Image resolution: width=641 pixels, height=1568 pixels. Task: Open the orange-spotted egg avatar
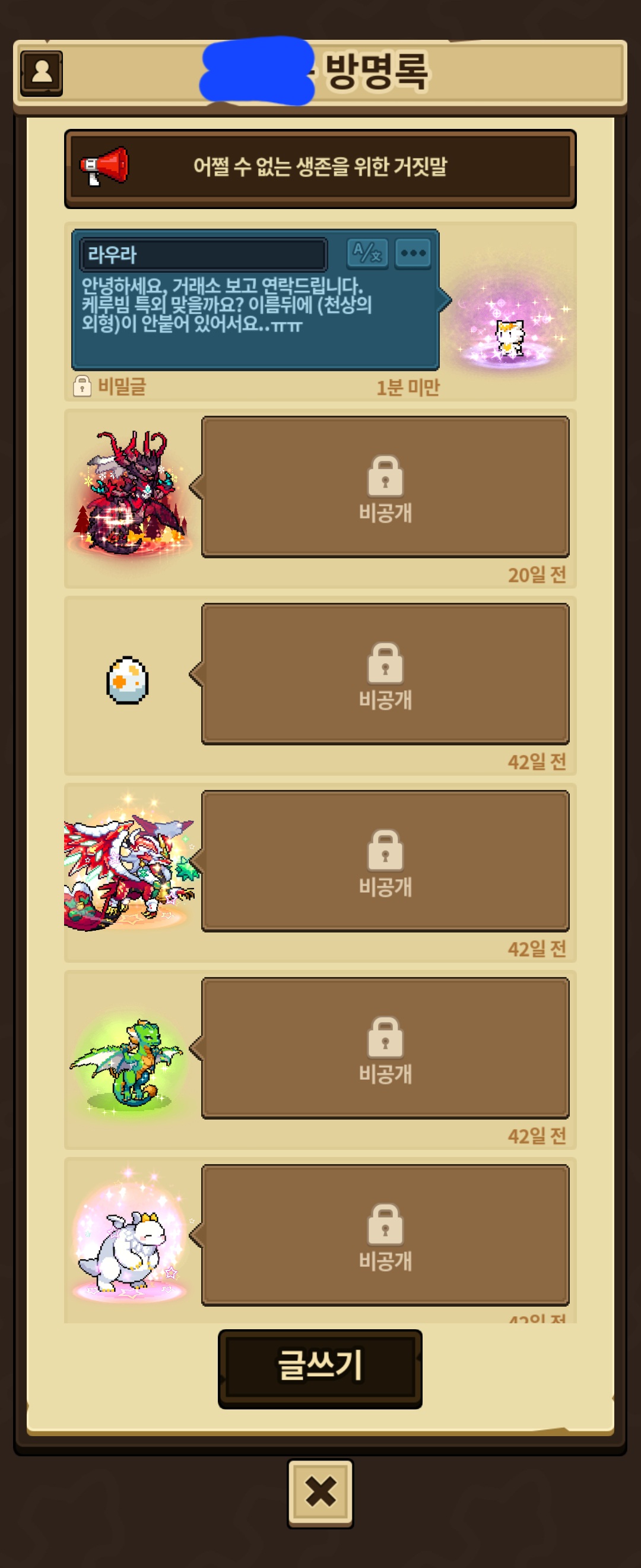click(128, 680)
